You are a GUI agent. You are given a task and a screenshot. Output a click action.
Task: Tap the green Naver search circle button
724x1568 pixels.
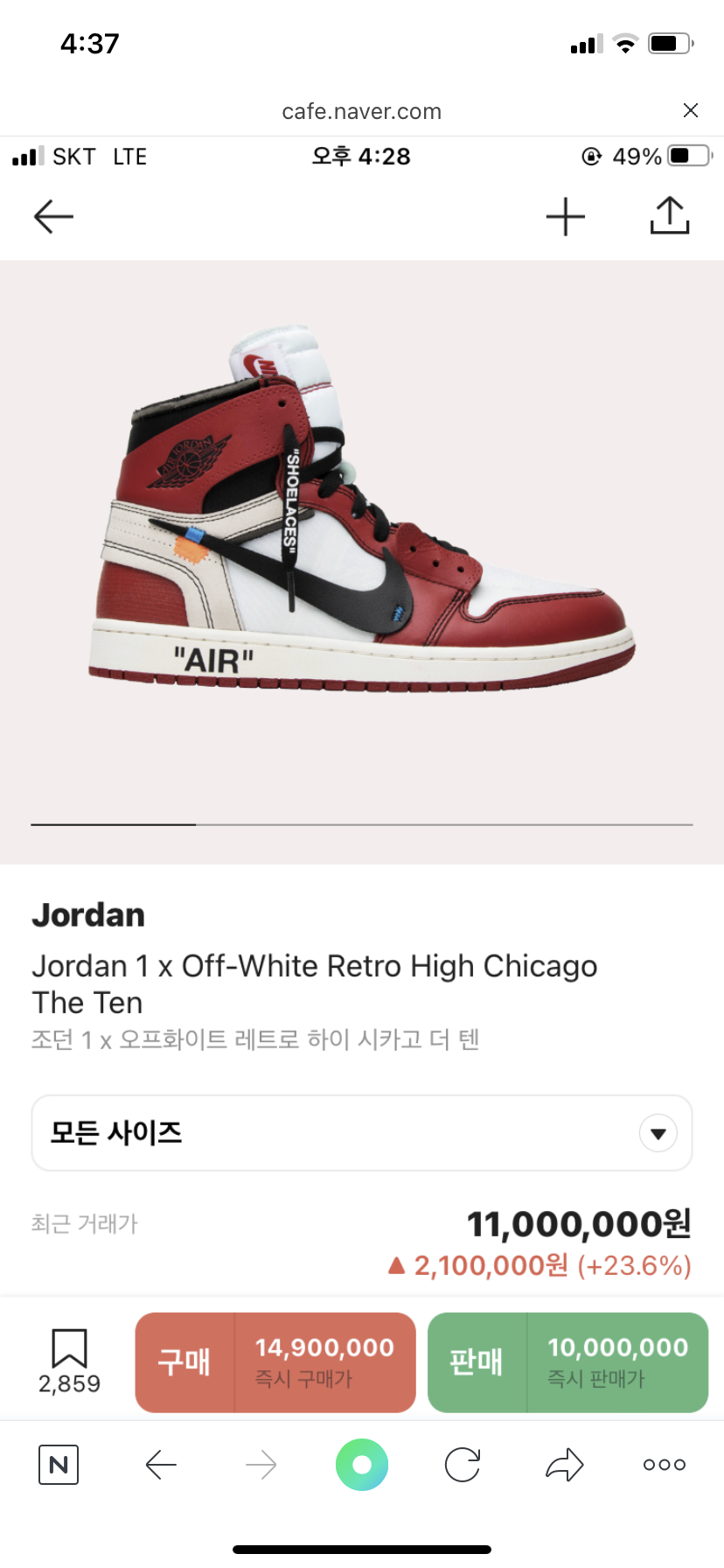(x=361, y=1465)
